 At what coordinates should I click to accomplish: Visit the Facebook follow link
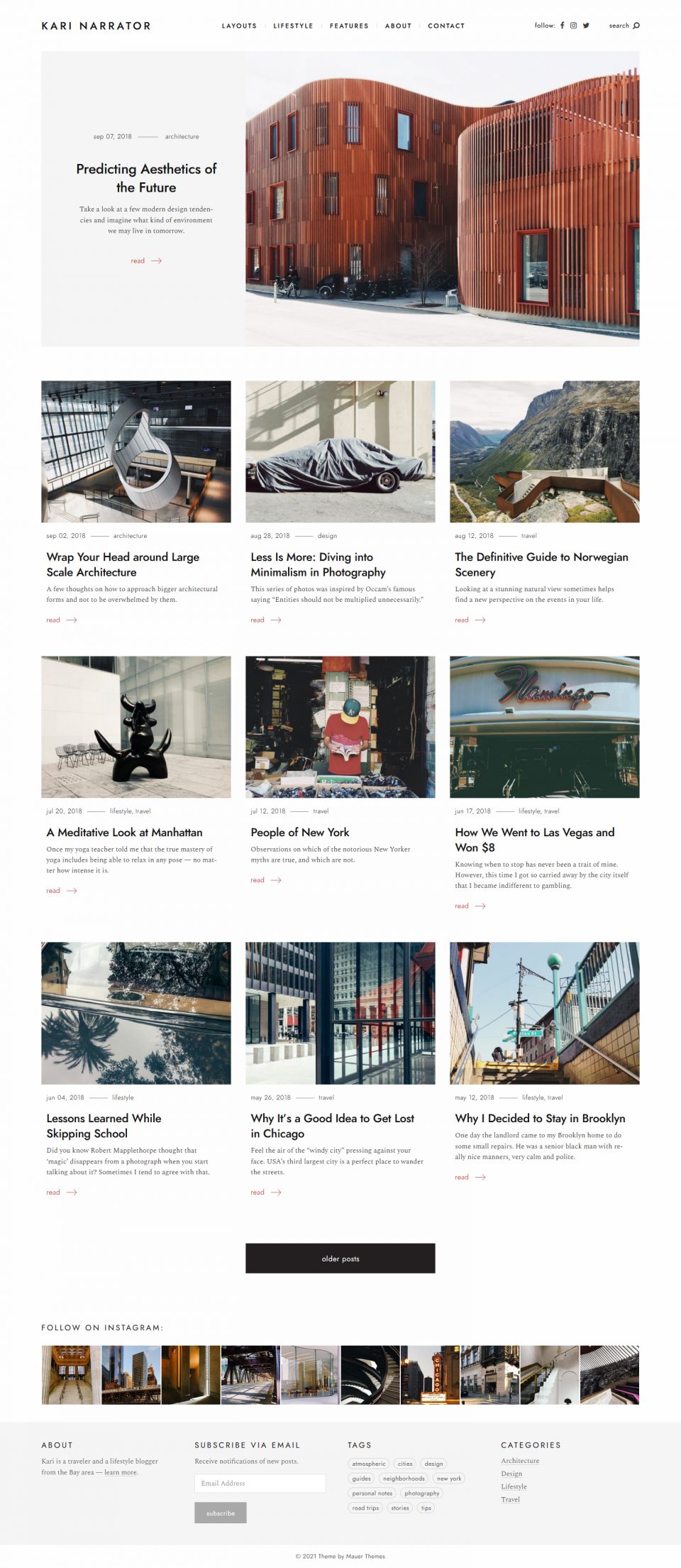[x=563, y=26]
